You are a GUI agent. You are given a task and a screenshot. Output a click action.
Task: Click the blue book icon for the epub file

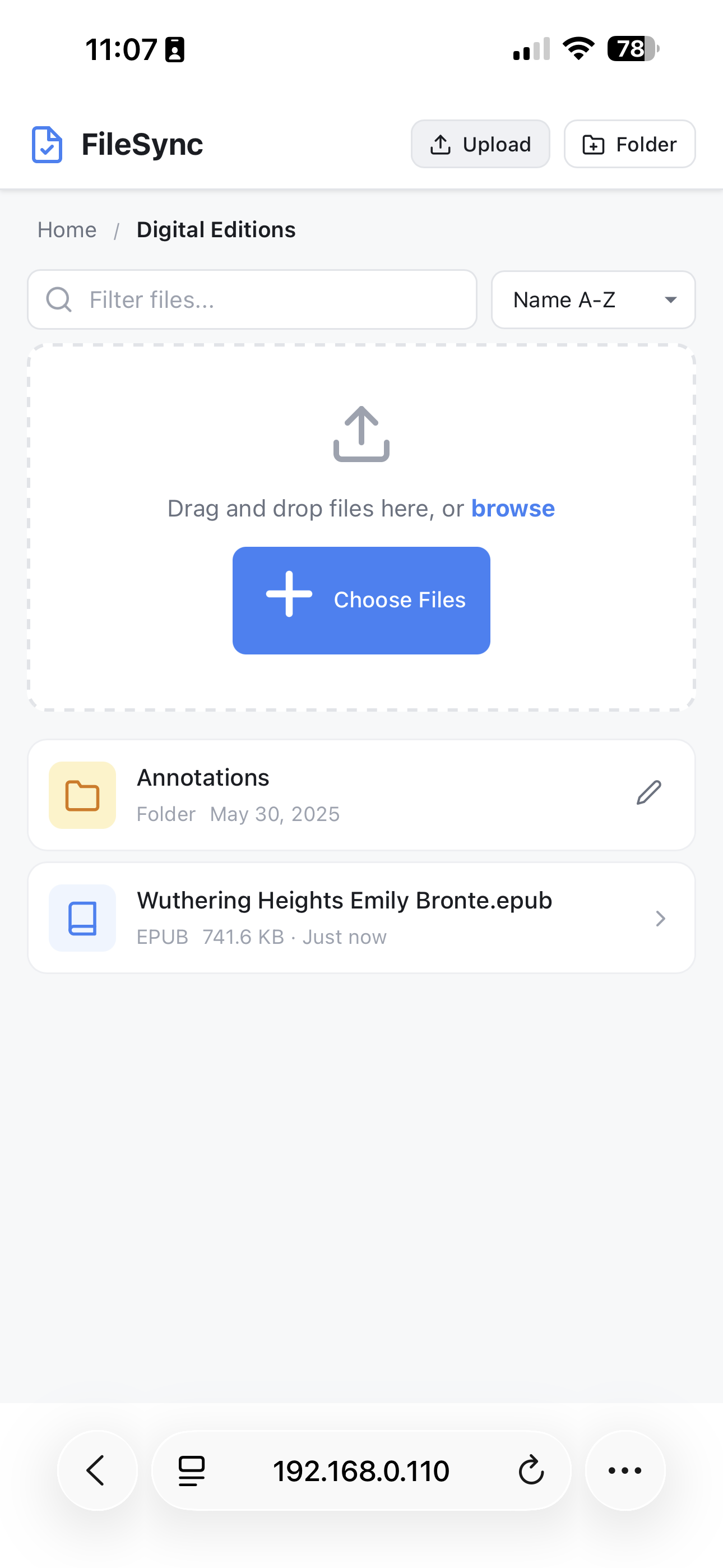click(83, 918)
